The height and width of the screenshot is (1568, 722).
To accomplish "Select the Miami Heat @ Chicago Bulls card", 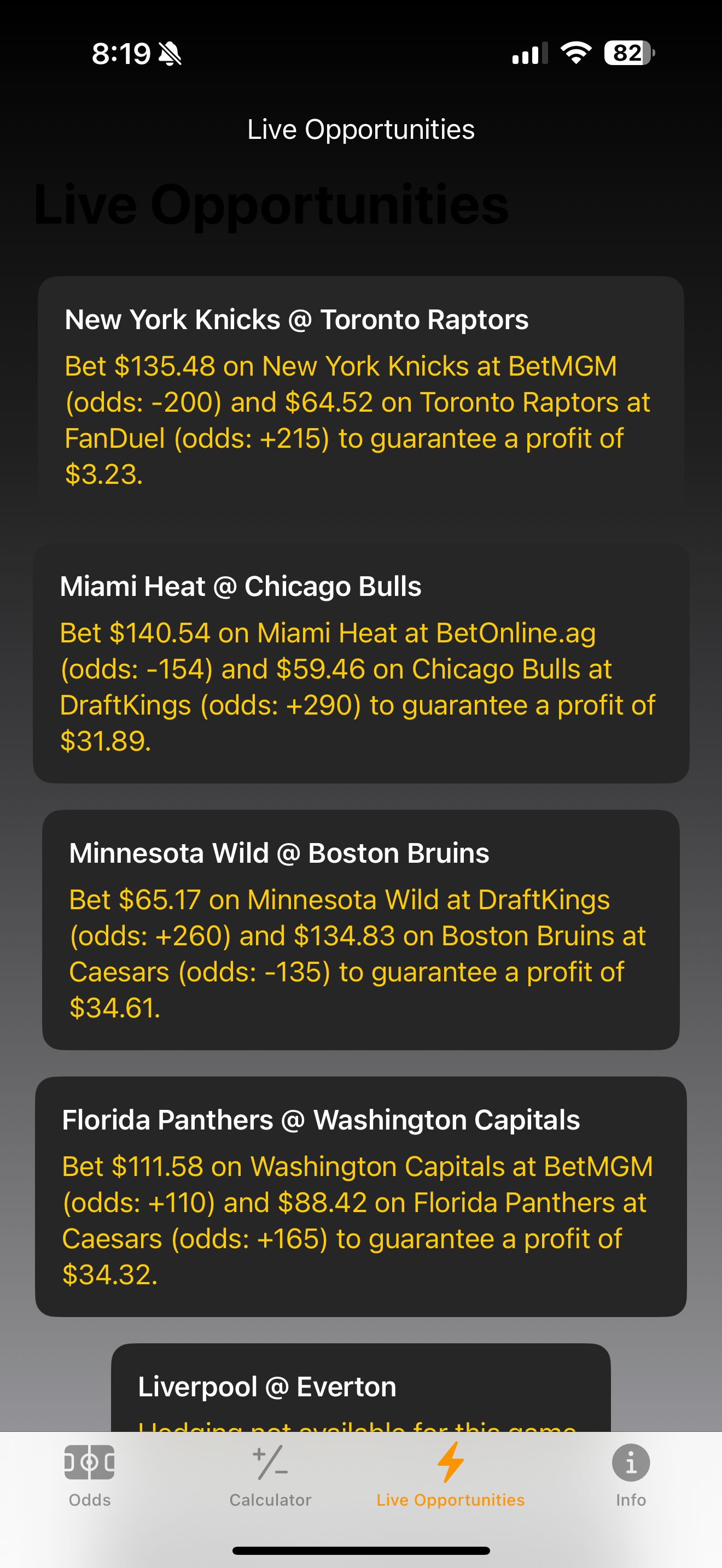I will point(361,664).
